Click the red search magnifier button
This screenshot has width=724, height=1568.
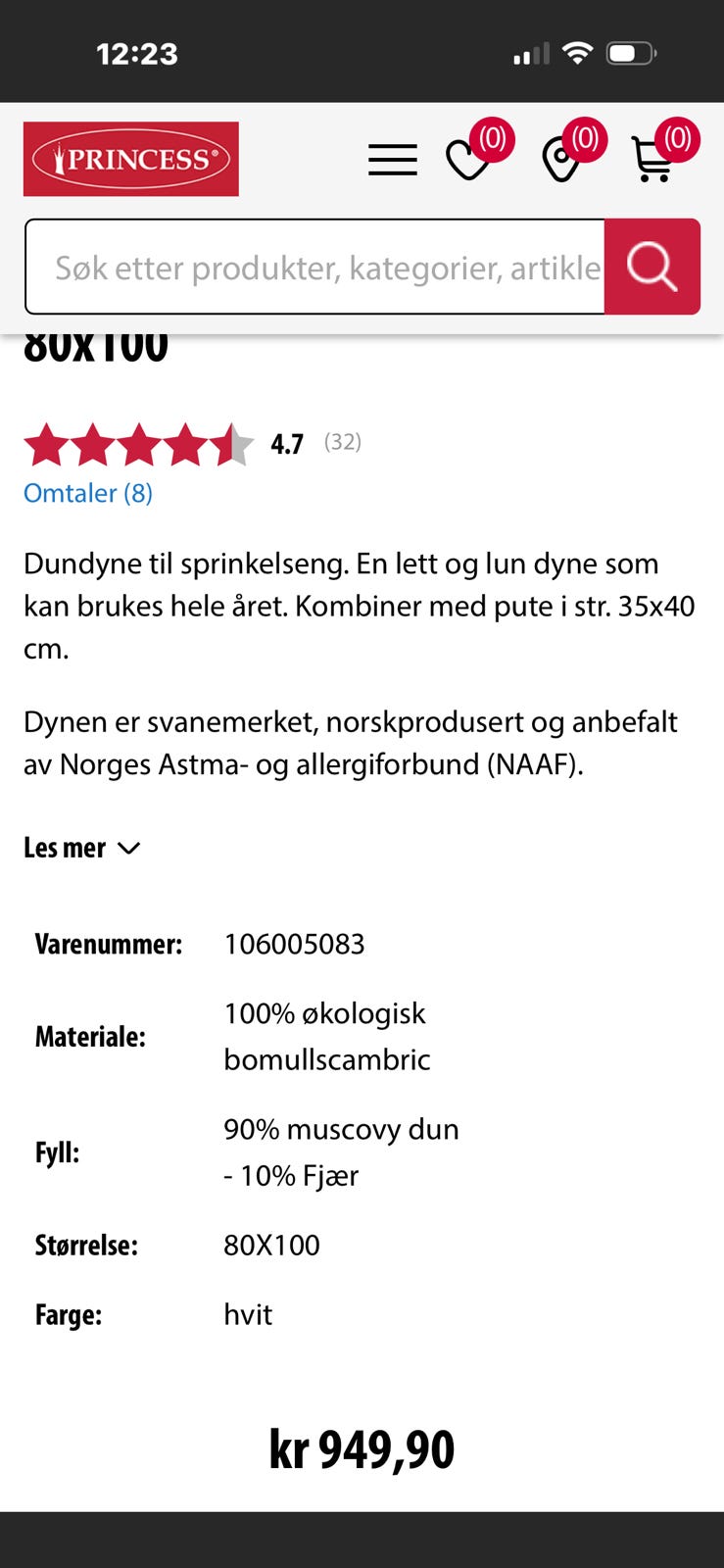(x=652, y=267)
